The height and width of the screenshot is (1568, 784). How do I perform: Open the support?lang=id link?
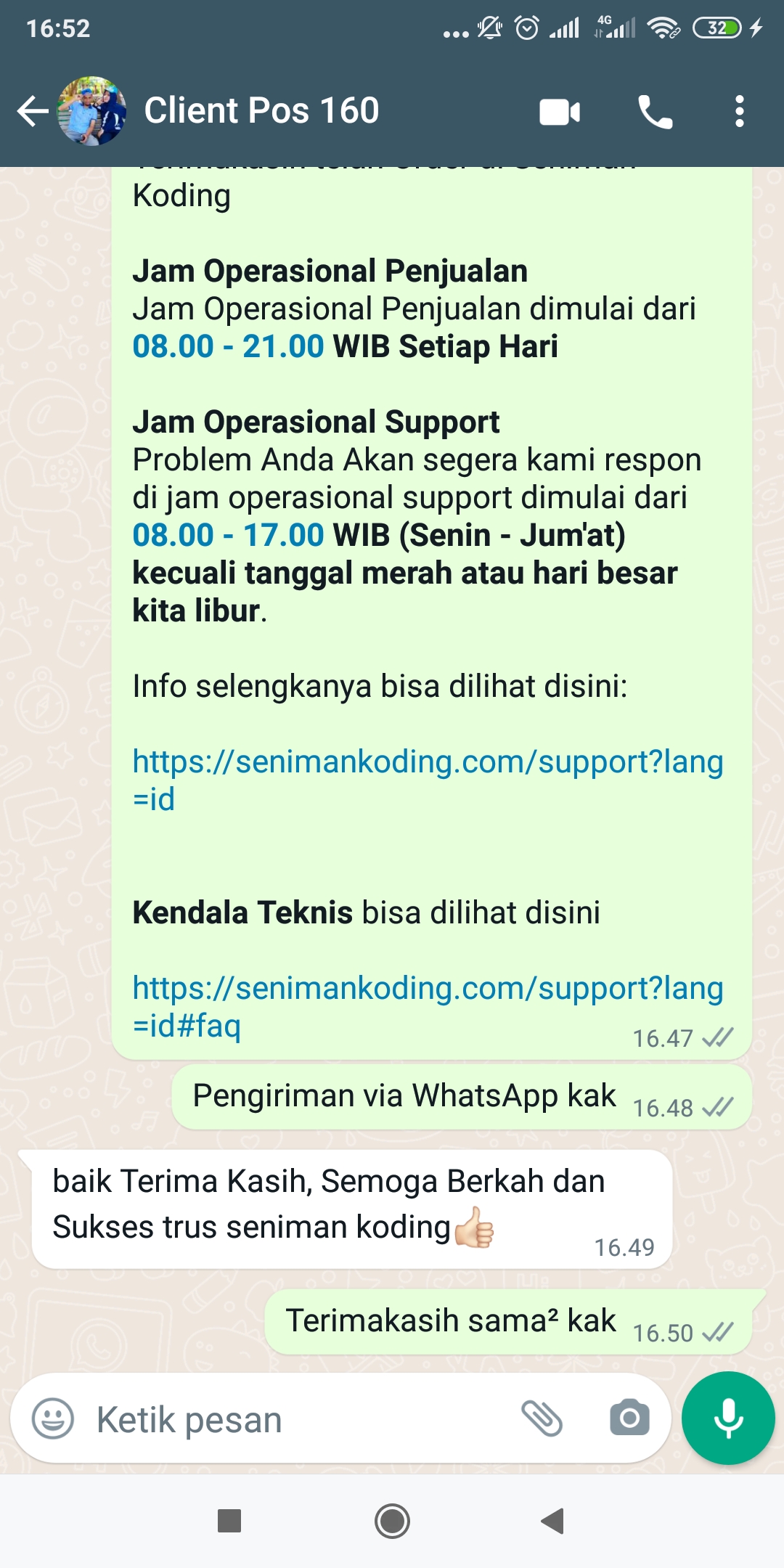coord(428,780)
